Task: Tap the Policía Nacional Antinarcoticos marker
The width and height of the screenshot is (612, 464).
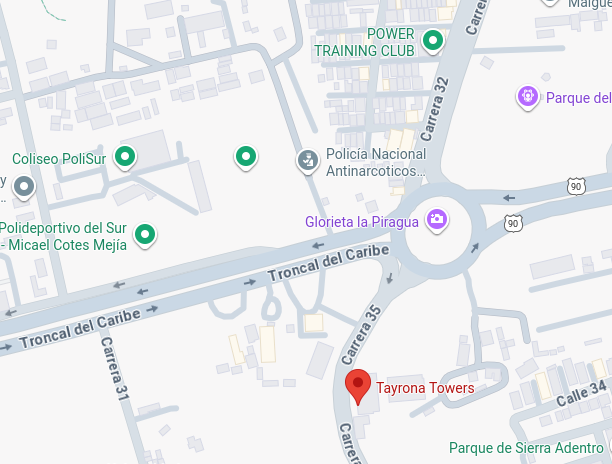Action: tap(308, 160)
